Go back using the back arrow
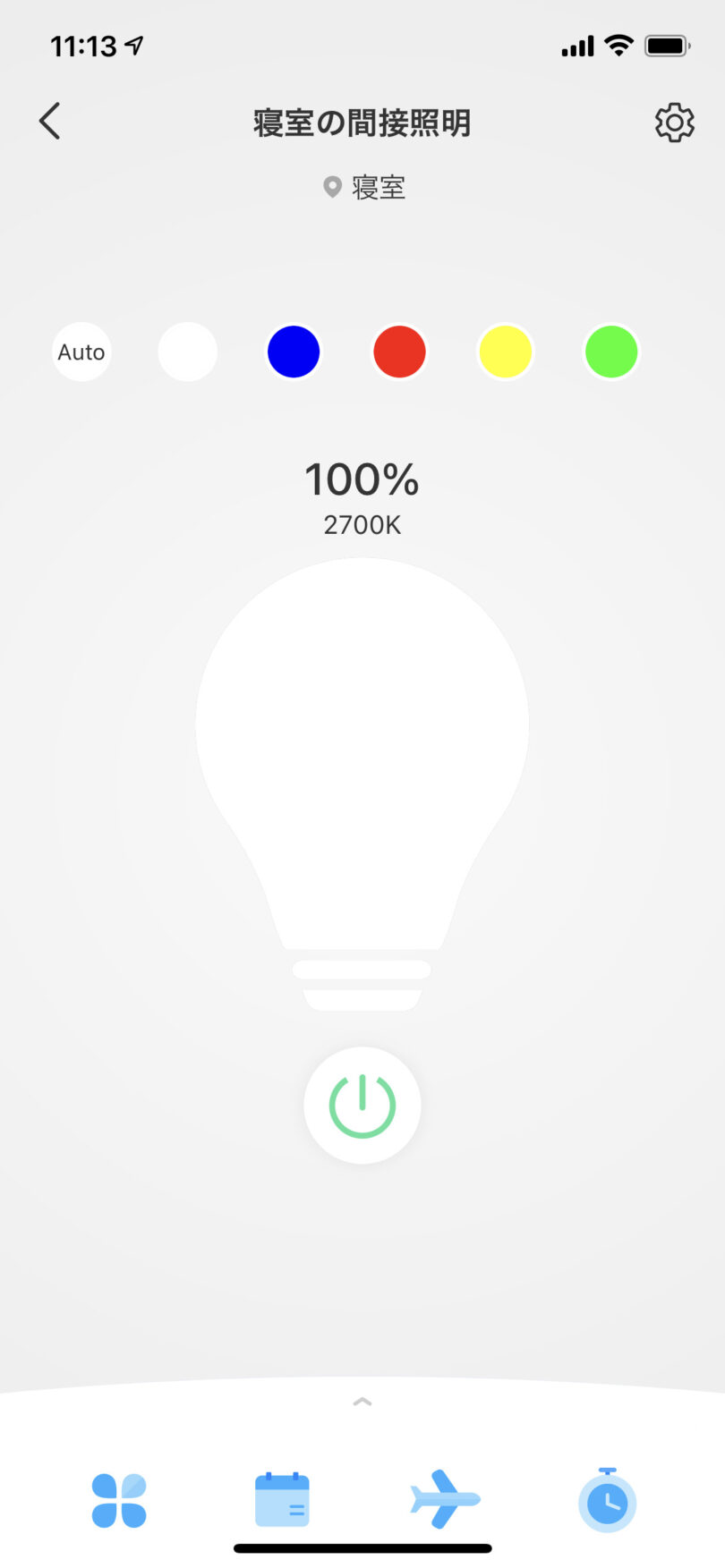This screenshot has height=1568, width=725. [x=50, y=121]
